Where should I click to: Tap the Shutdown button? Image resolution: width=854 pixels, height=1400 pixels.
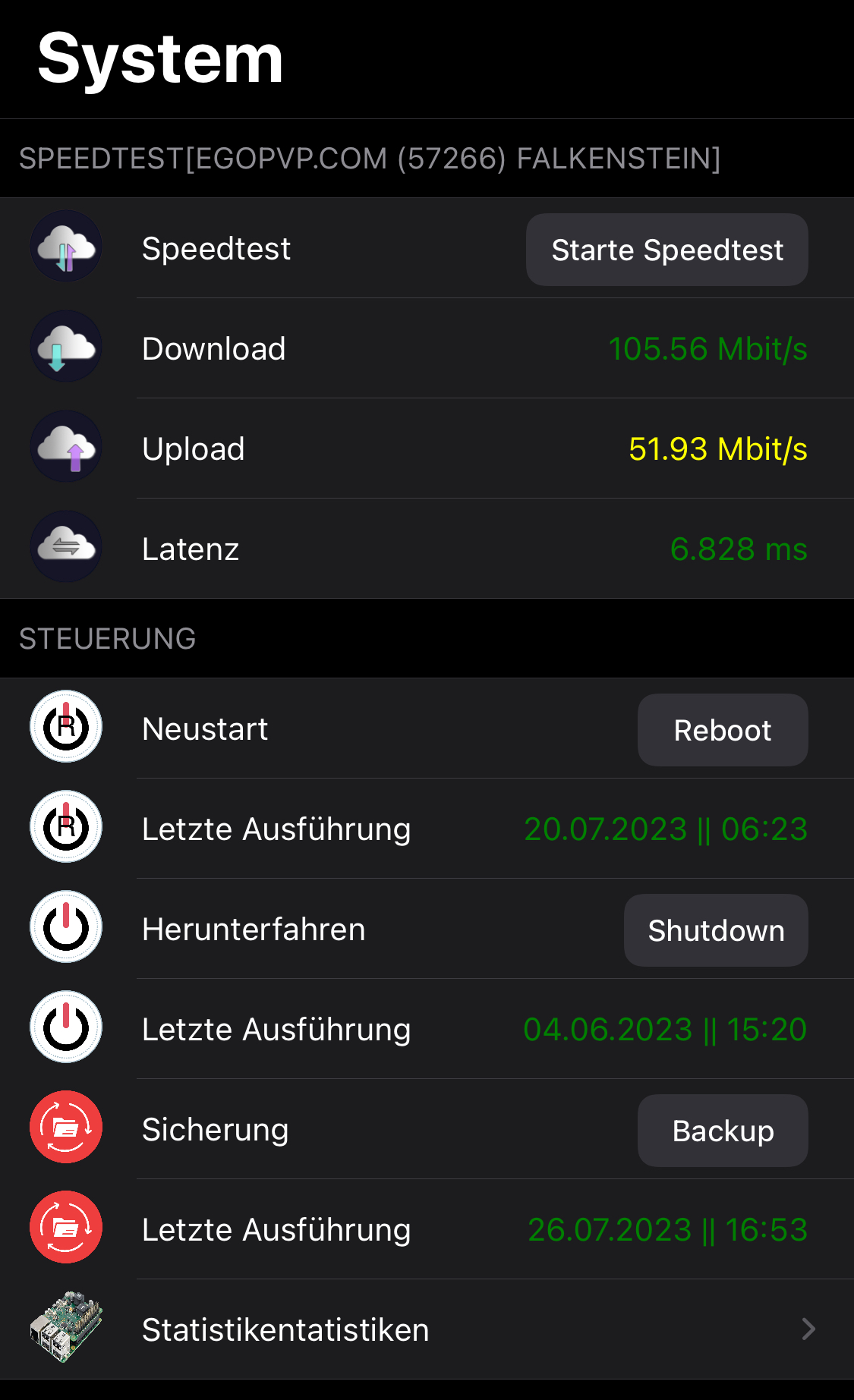716,930
